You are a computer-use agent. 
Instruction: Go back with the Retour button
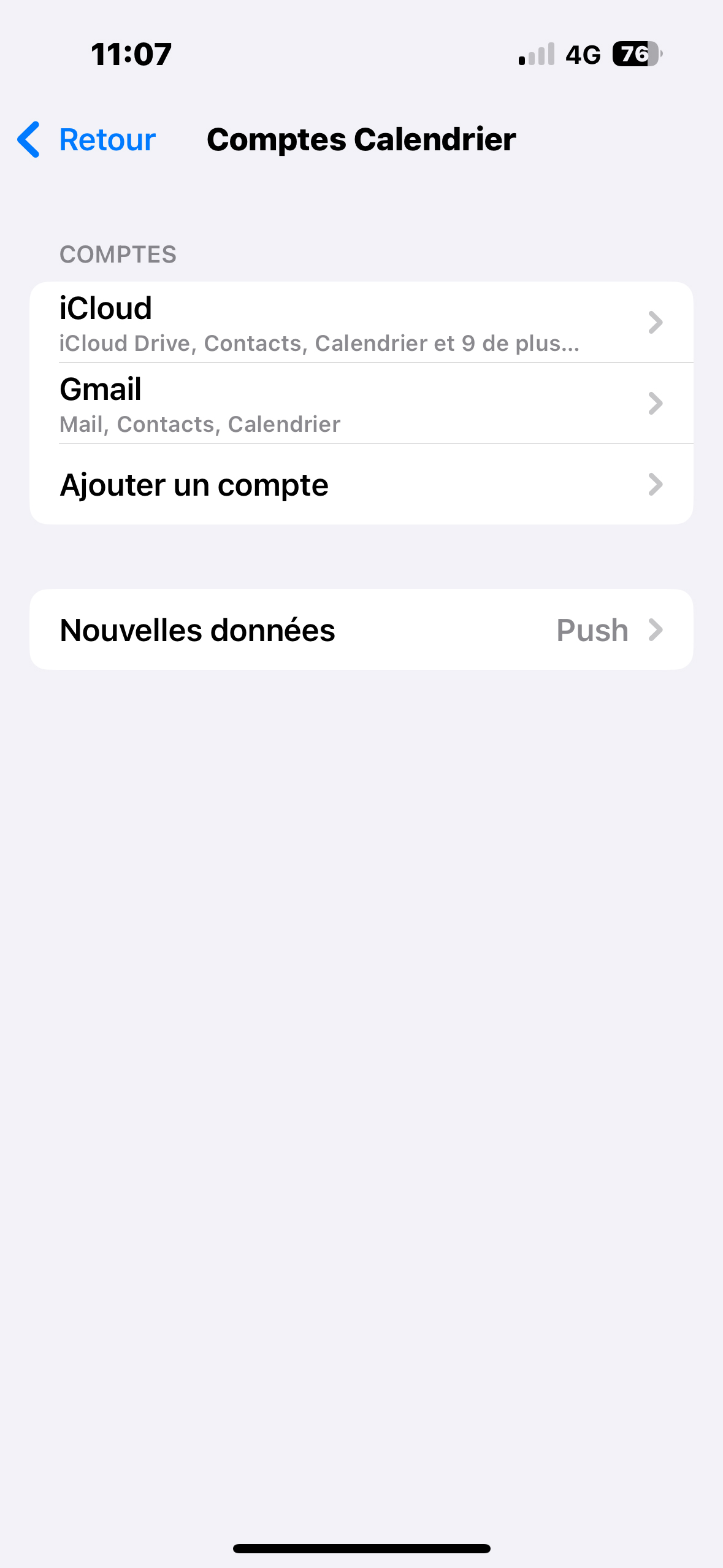click(x=87, y=140)
